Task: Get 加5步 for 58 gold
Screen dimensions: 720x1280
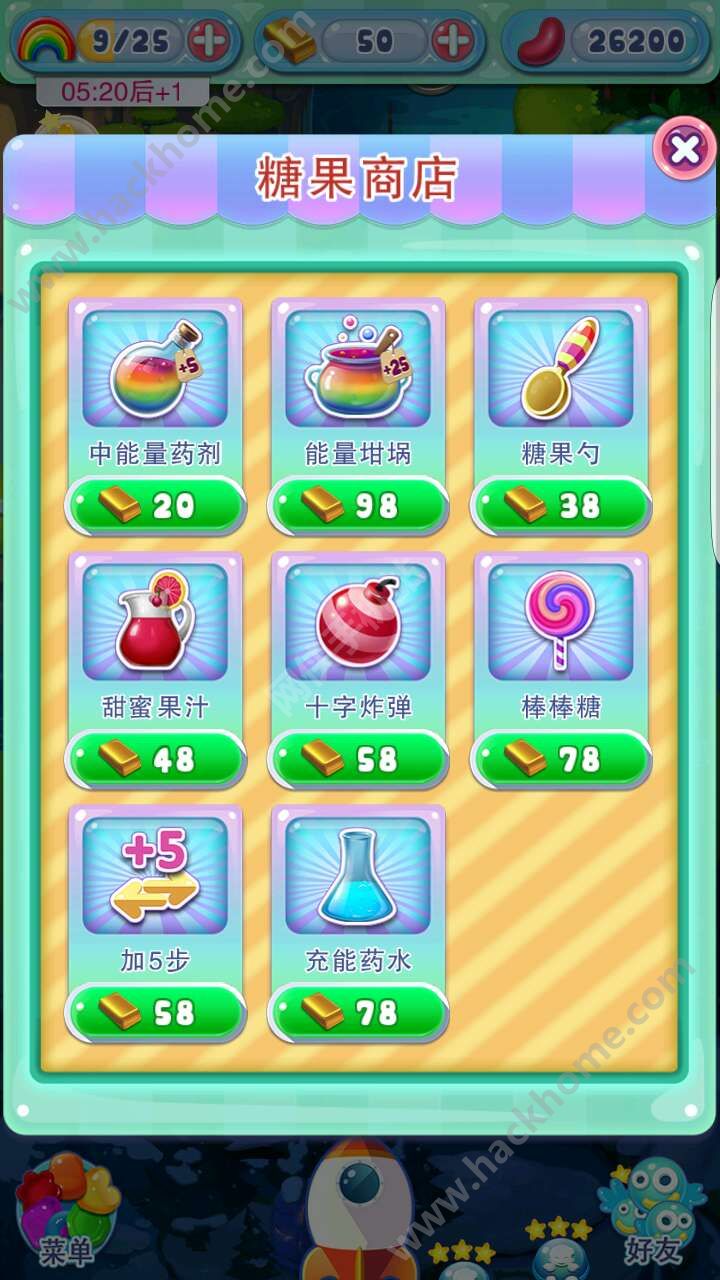Action: tap(156, 1013)
